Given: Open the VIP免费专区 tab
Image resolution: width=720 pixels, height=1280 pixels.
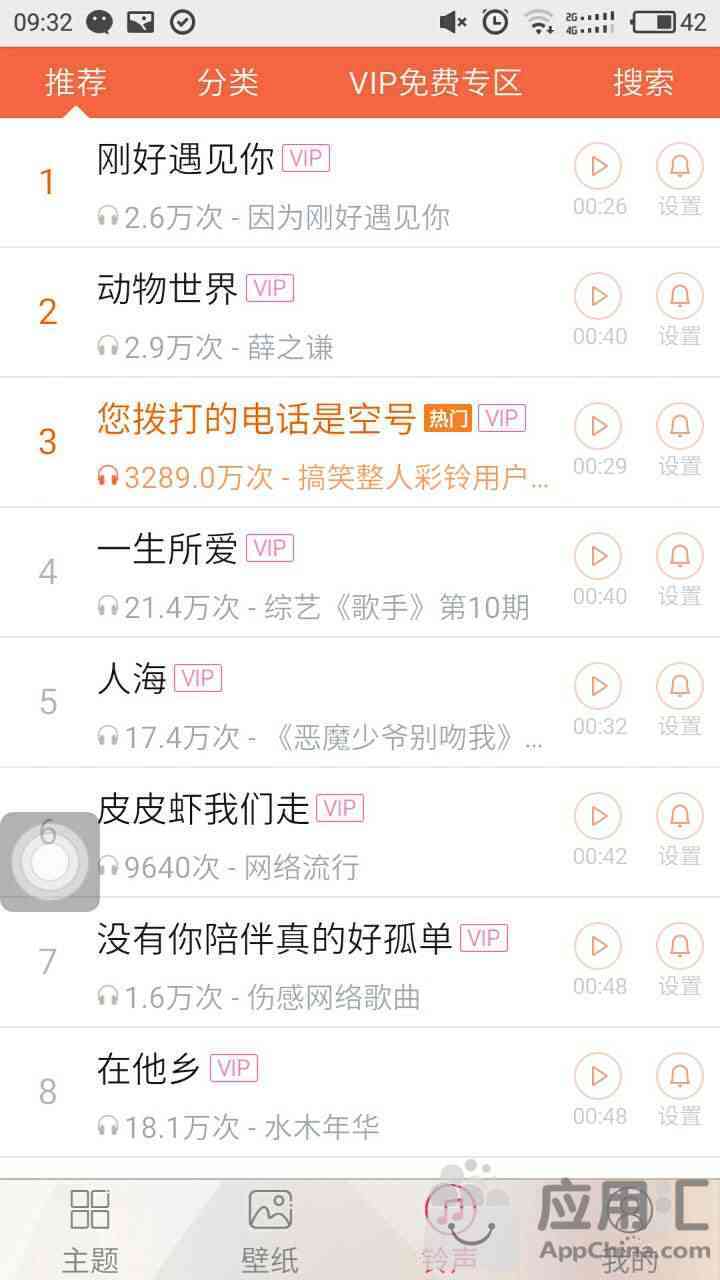Looking at the screenshot, I should point(435,83).
